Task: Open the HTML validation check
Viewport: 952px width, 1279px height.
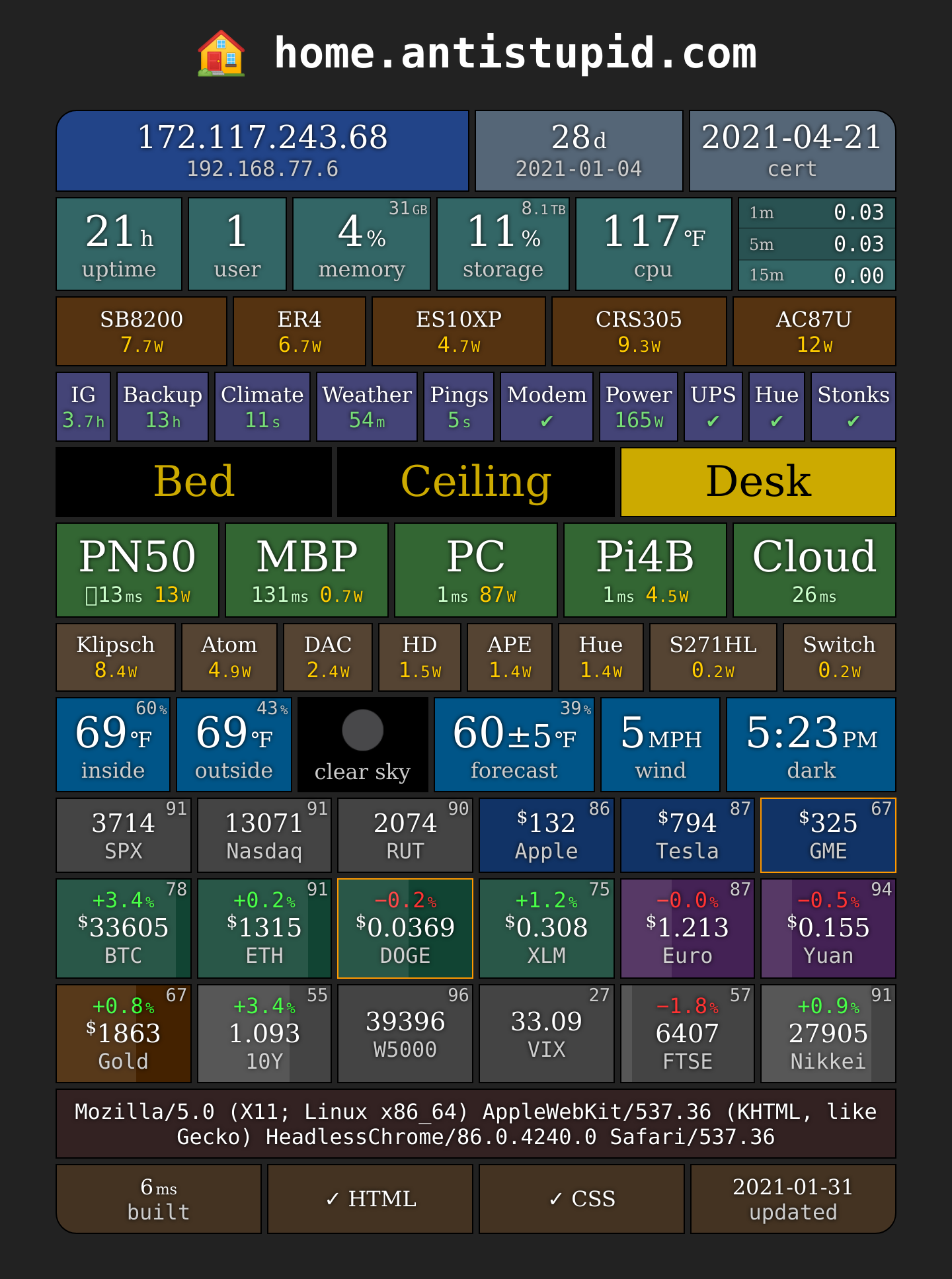Action: [370, 1199]
